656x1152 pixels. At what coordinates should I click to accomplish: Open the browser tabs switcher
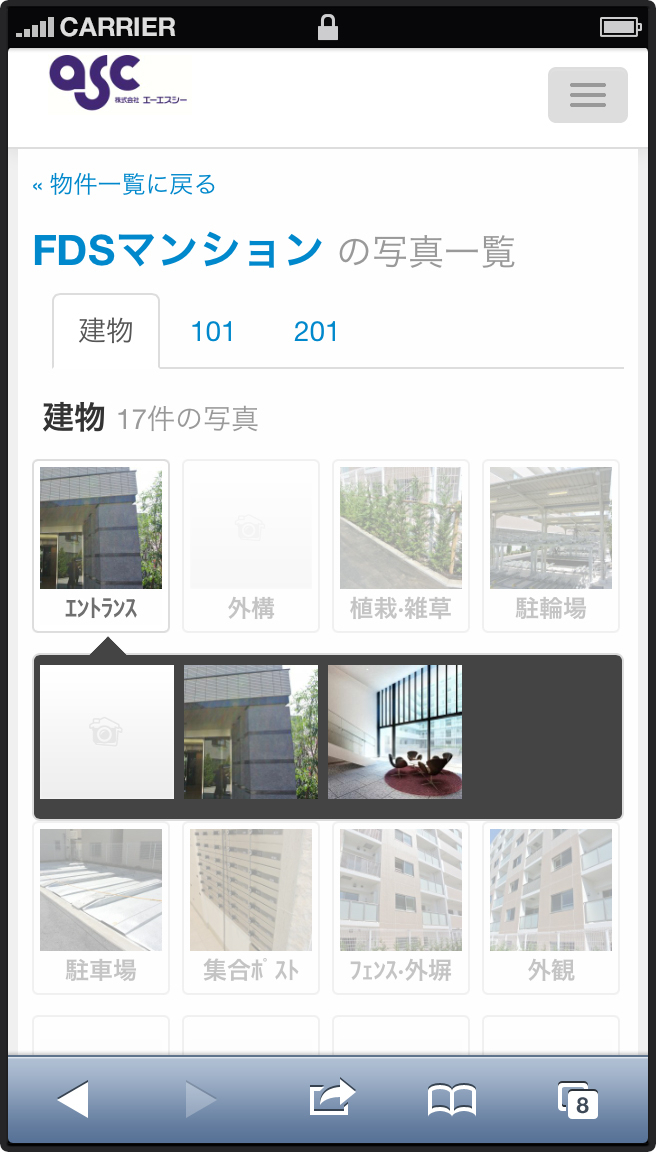click(x=577, y=1101)
